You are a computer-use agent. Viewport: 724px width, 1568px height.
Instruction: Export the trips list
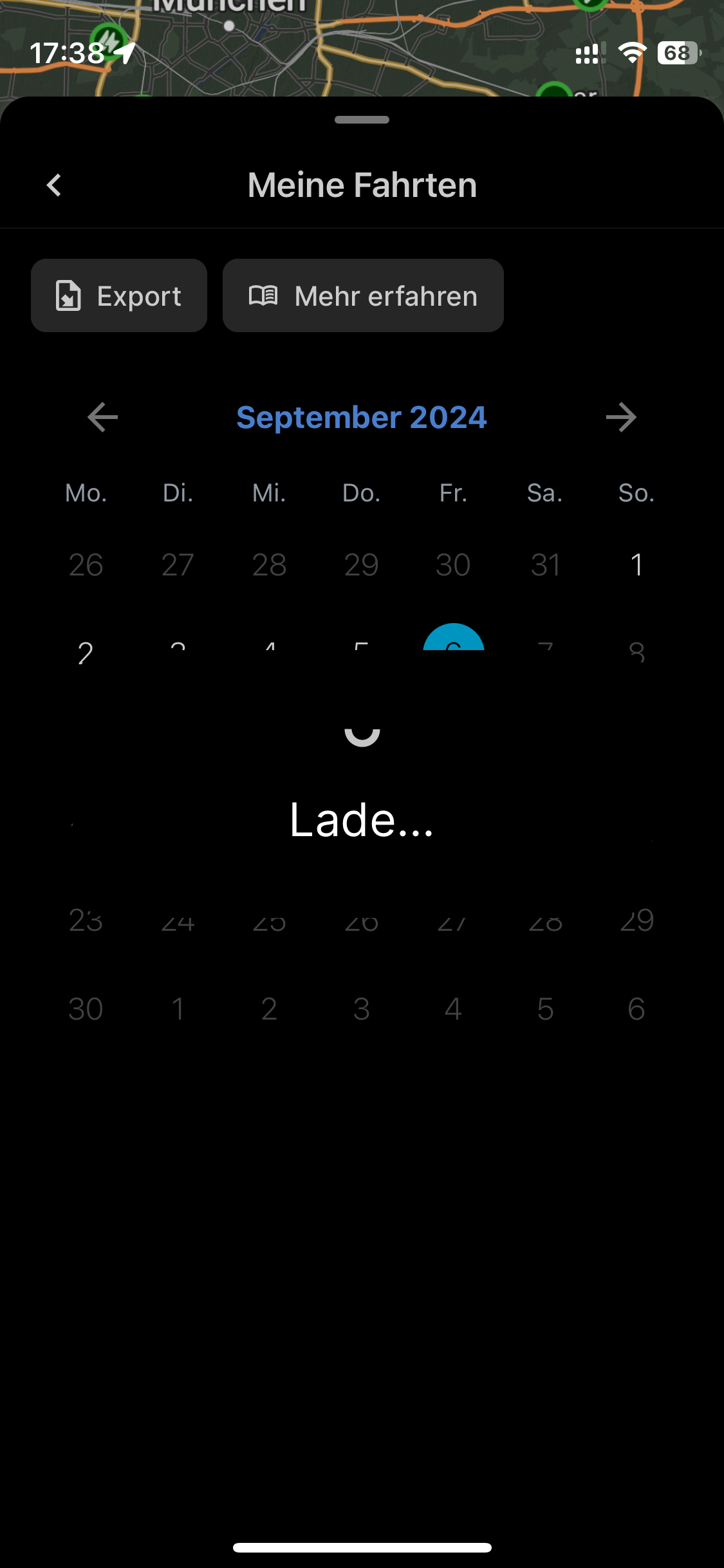tap(119, 296)
